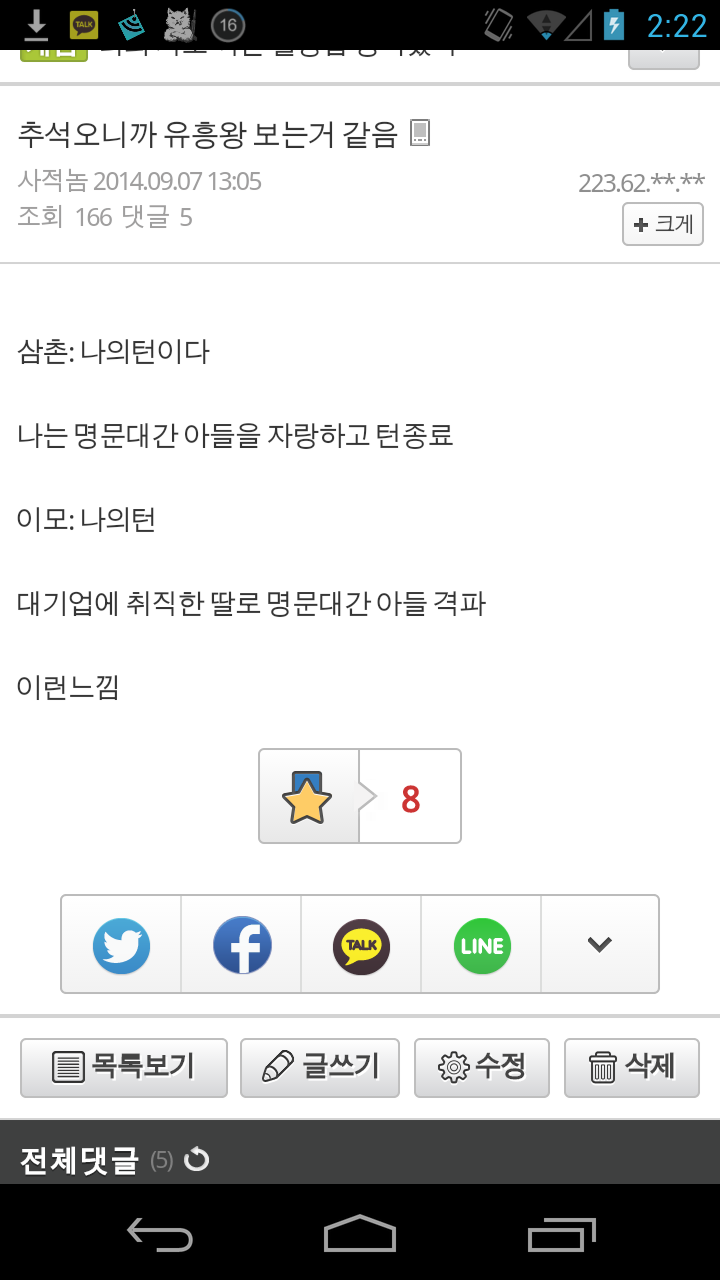Write a new post with 글쓰기

point(320,1068)
